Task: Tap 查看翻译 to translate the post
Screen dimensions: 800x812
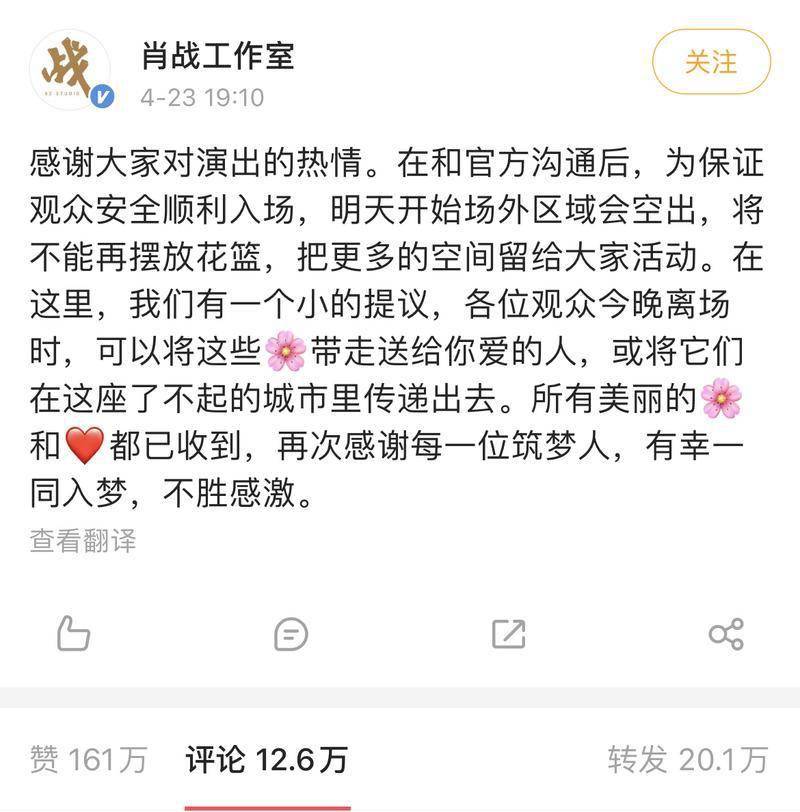Action: 83,541
